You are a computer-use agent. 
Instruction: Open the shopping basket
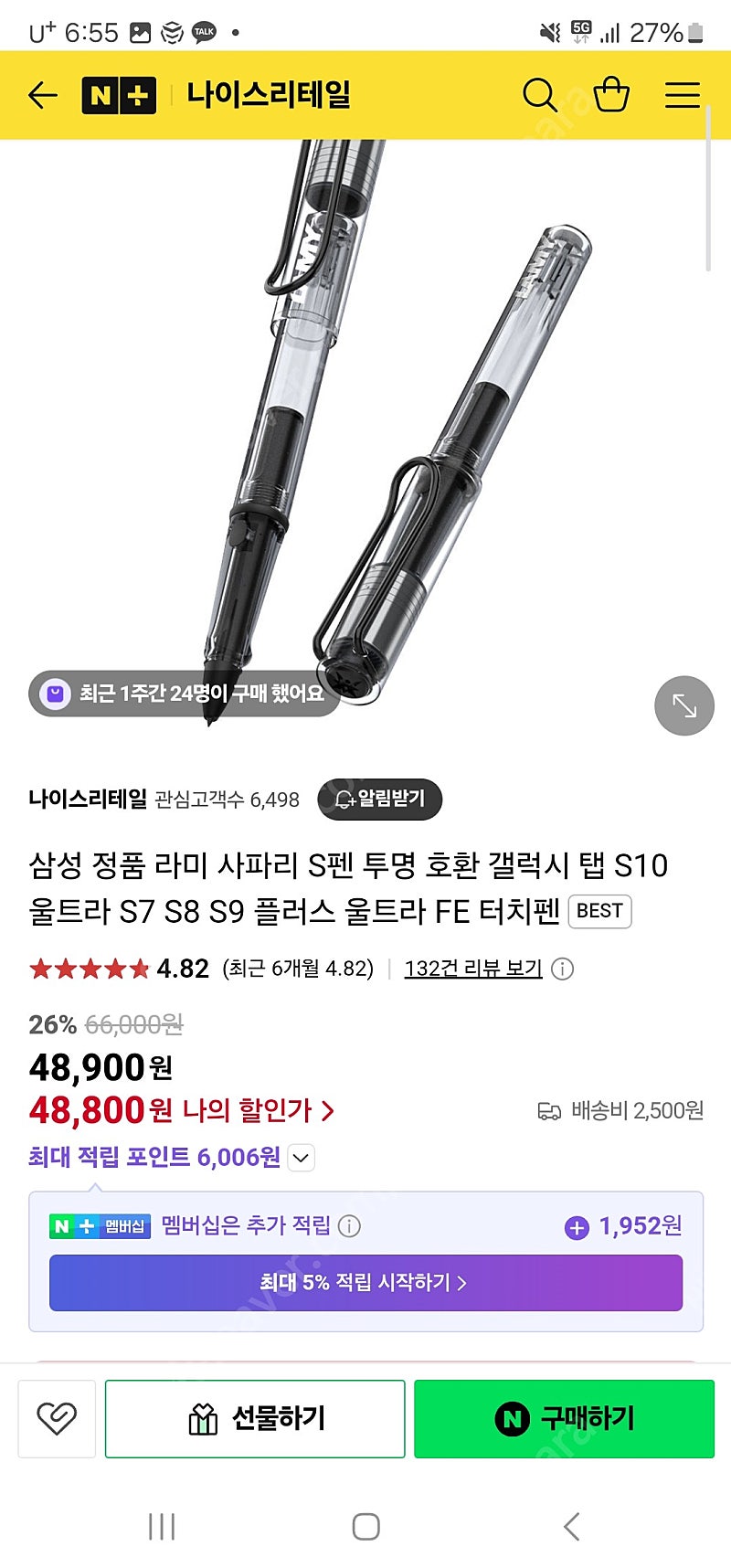coord(611,94)
